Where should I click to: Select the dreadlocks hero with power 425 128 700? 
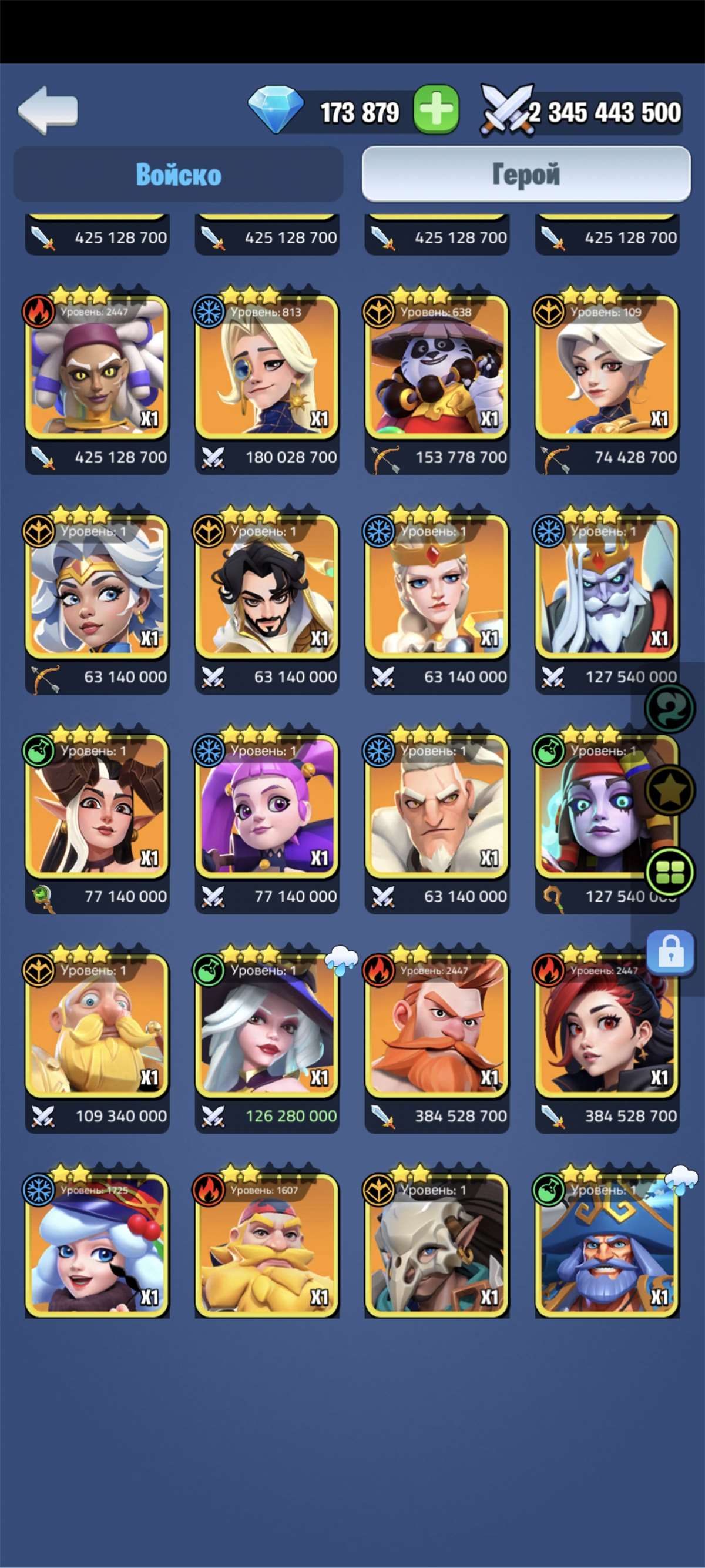point(97,368)
